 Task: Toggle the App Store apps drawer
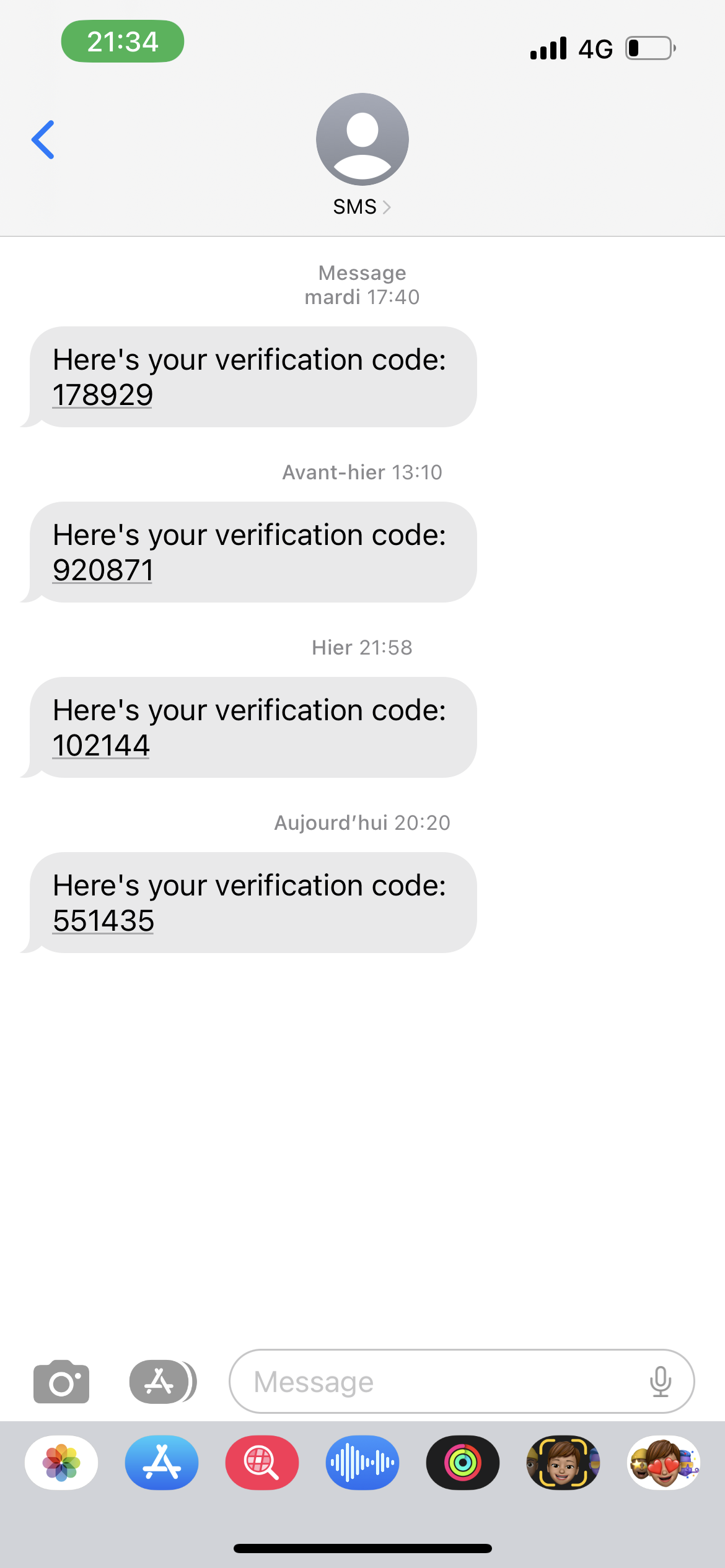click(x=160, y=1382)
